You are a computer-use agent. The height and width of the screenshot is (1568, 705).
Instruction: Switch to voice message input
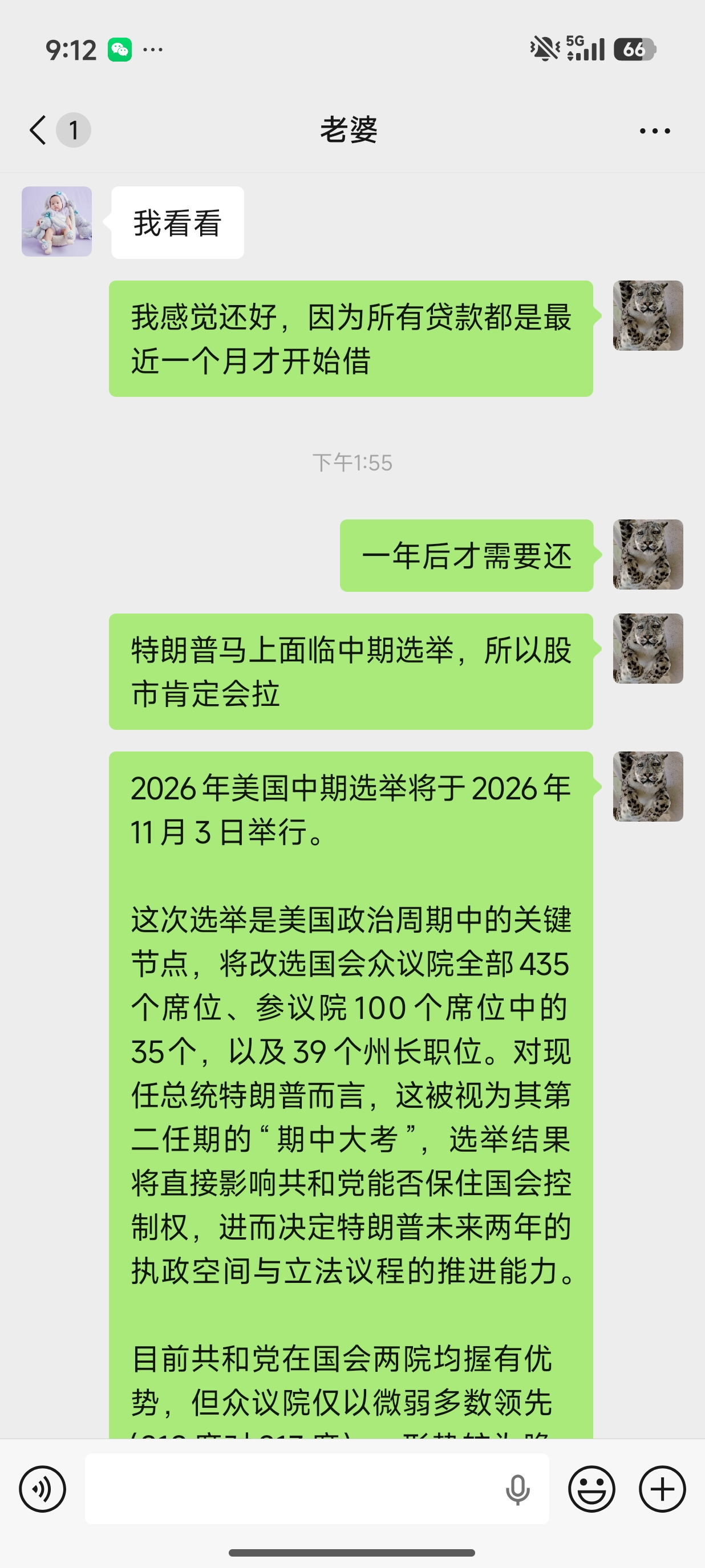coord(43,1488)
